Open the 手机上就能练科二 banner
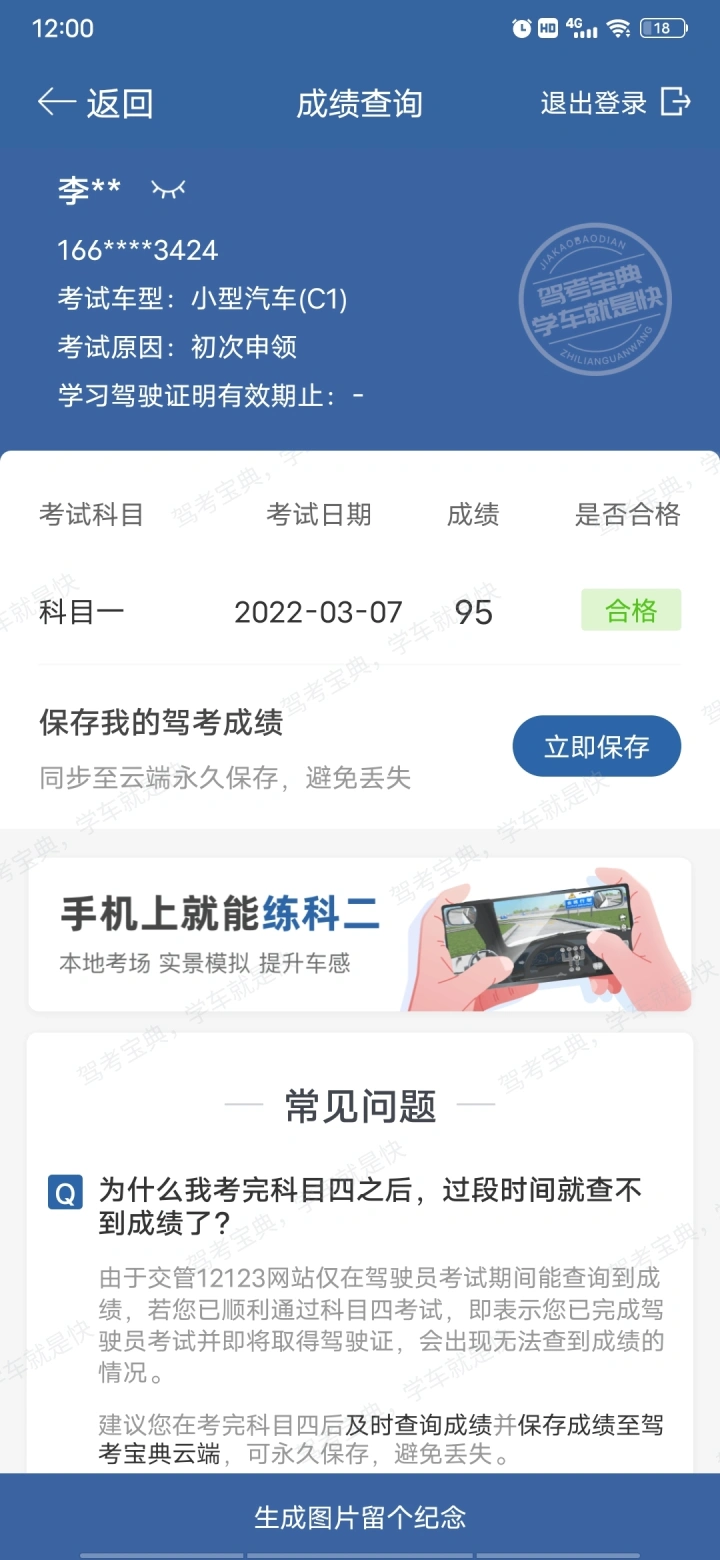Image resolution: width=720 pixels, height=1560 pixels. coord(360,934)
